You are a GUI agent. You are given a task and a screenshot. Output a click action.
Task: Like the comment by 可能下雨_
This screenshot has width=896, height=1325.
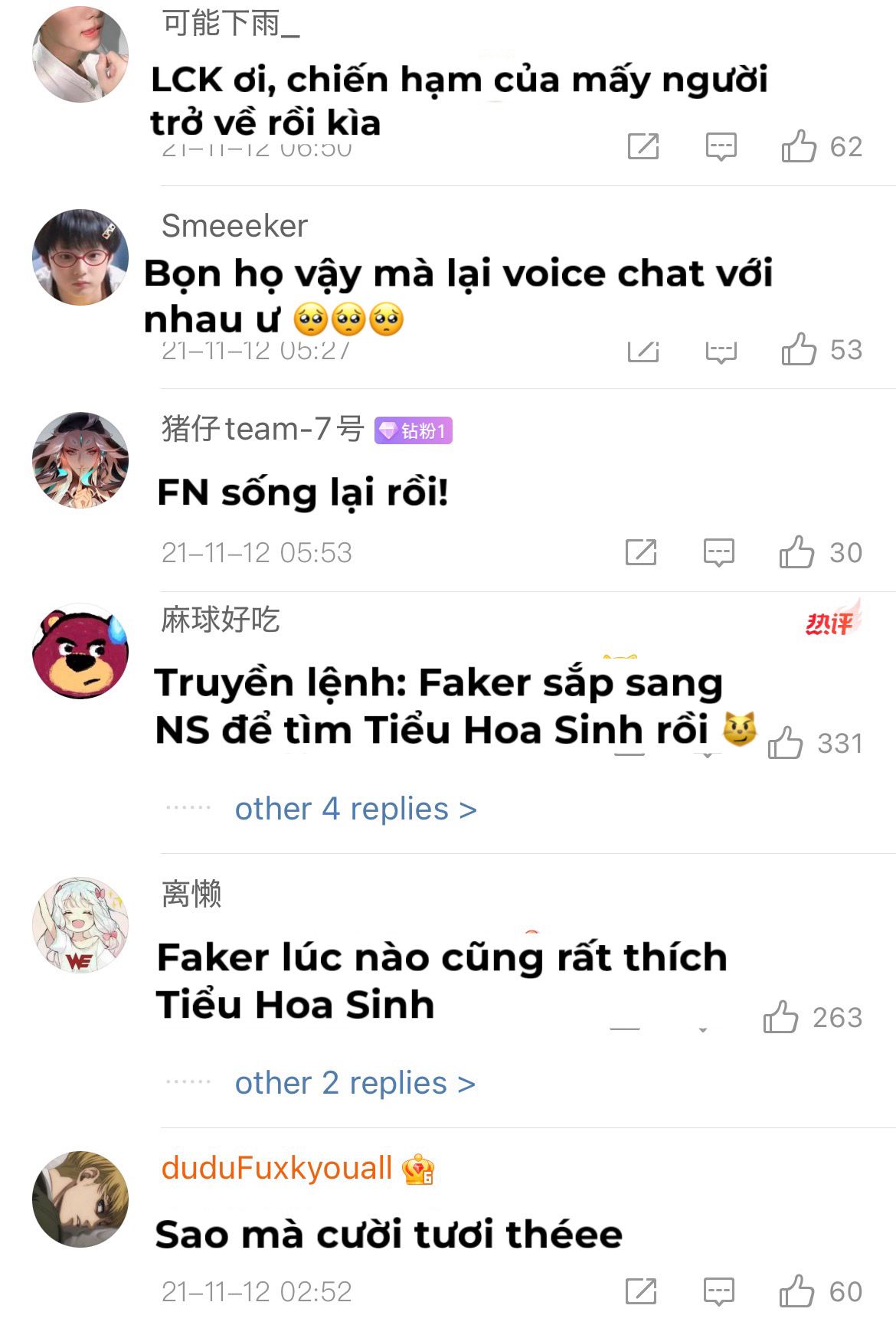(x=799, y=146)
